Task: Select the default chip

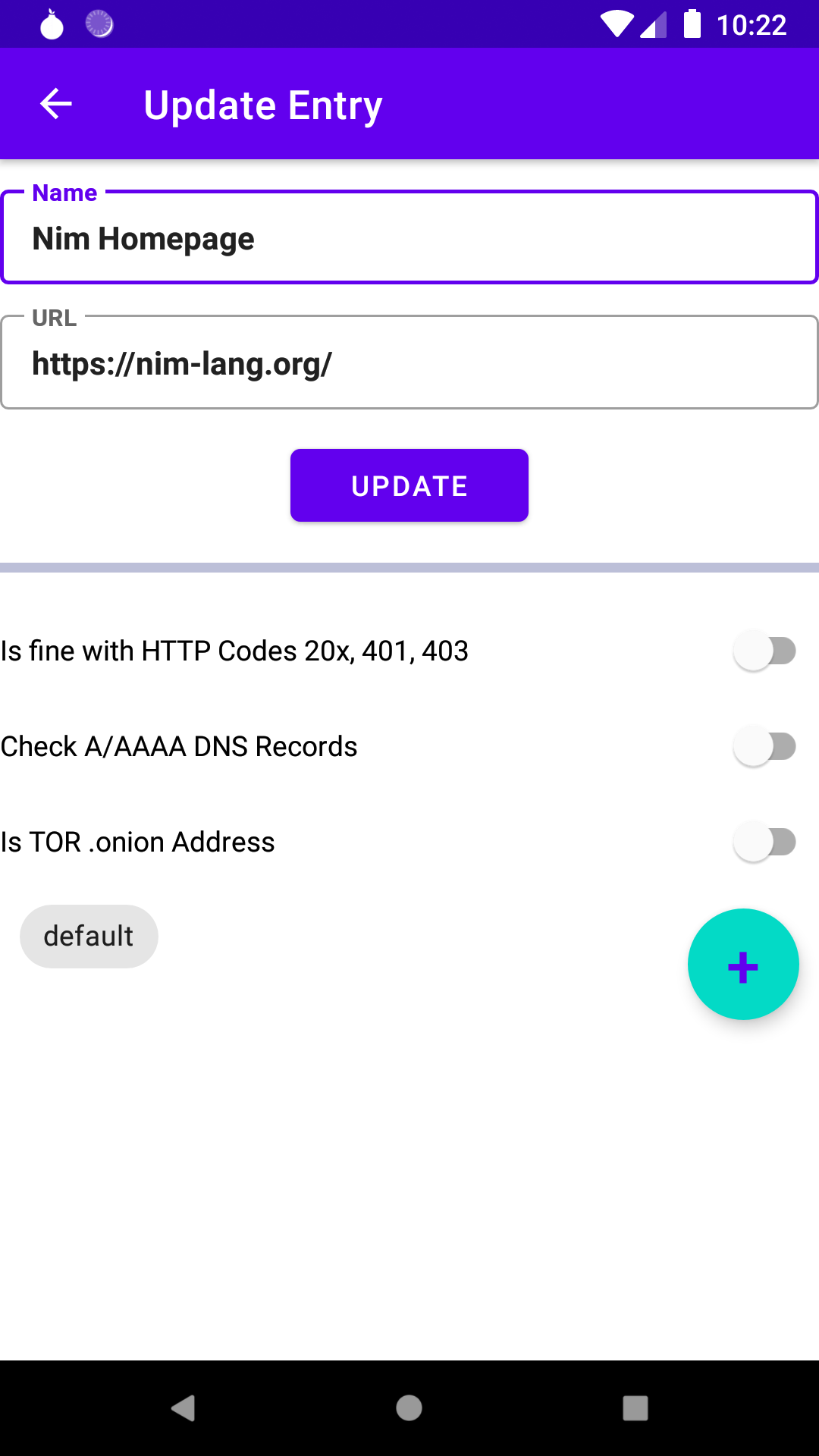Action: pyautogui.click(x=89, y=937)
